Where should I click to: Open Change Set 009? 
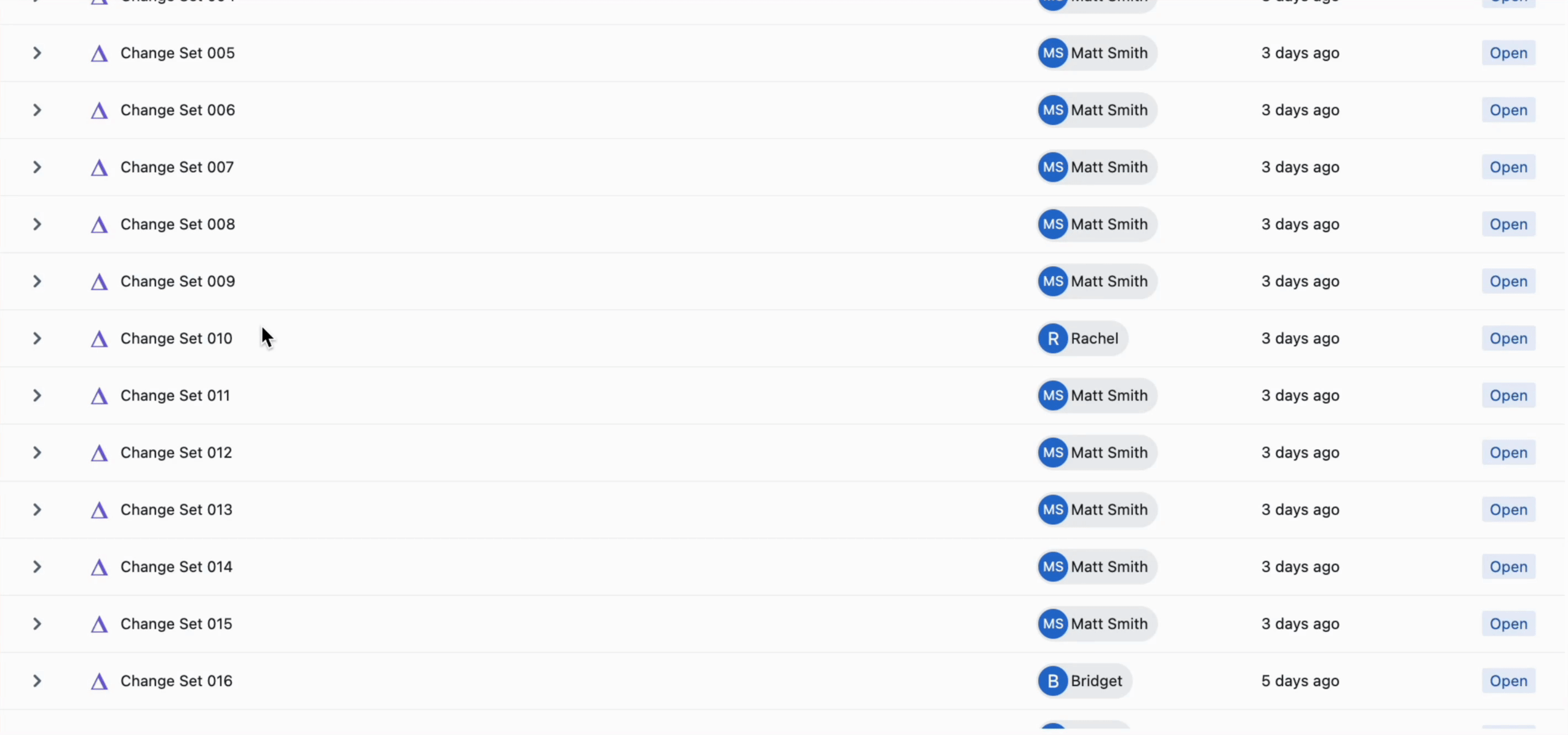pos(177,281)
